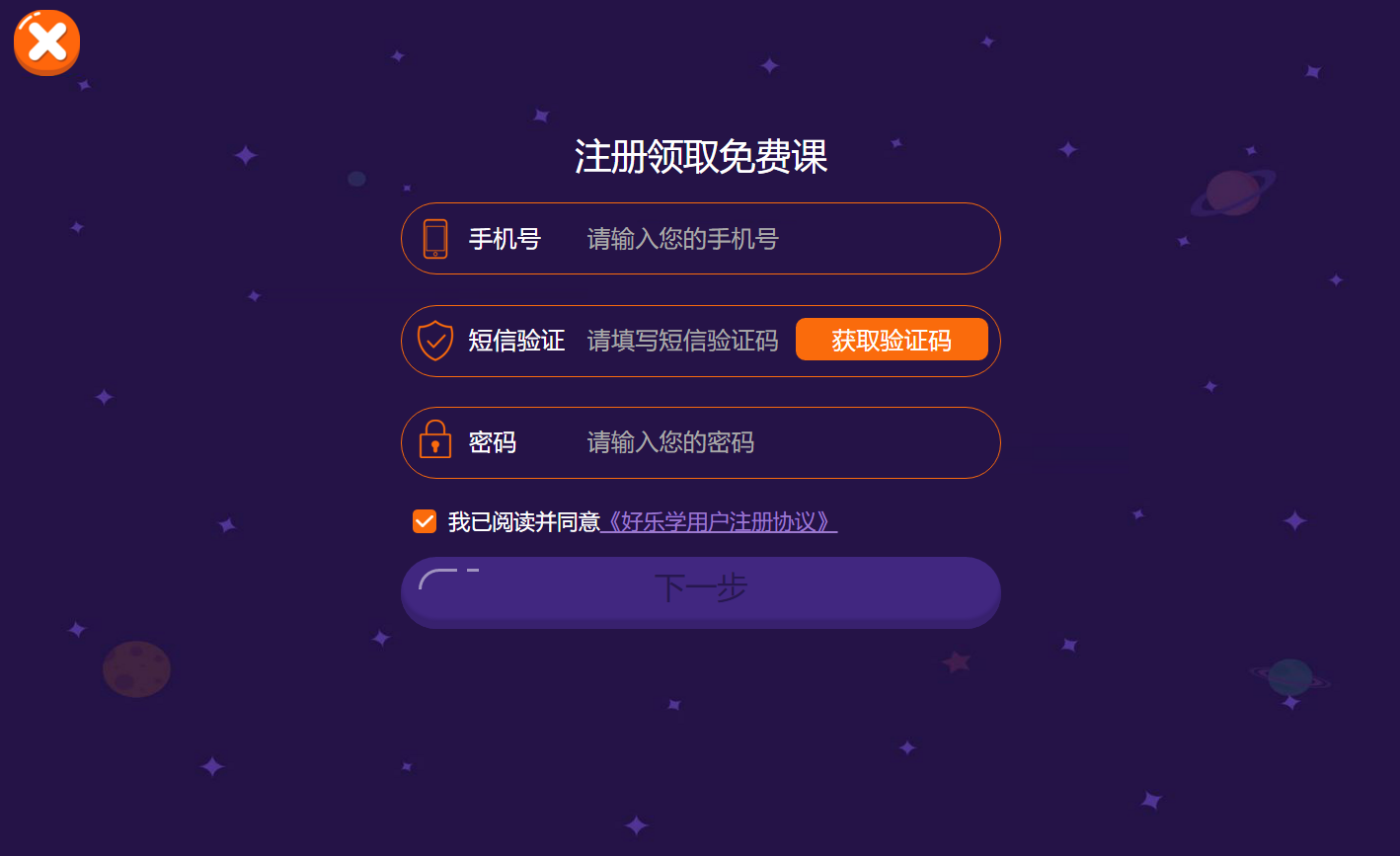This screenshot has height=856, width=1400.
Task: Uncheck the 我已阅读并同意 agreement checkbox
Action: (425, 521)
